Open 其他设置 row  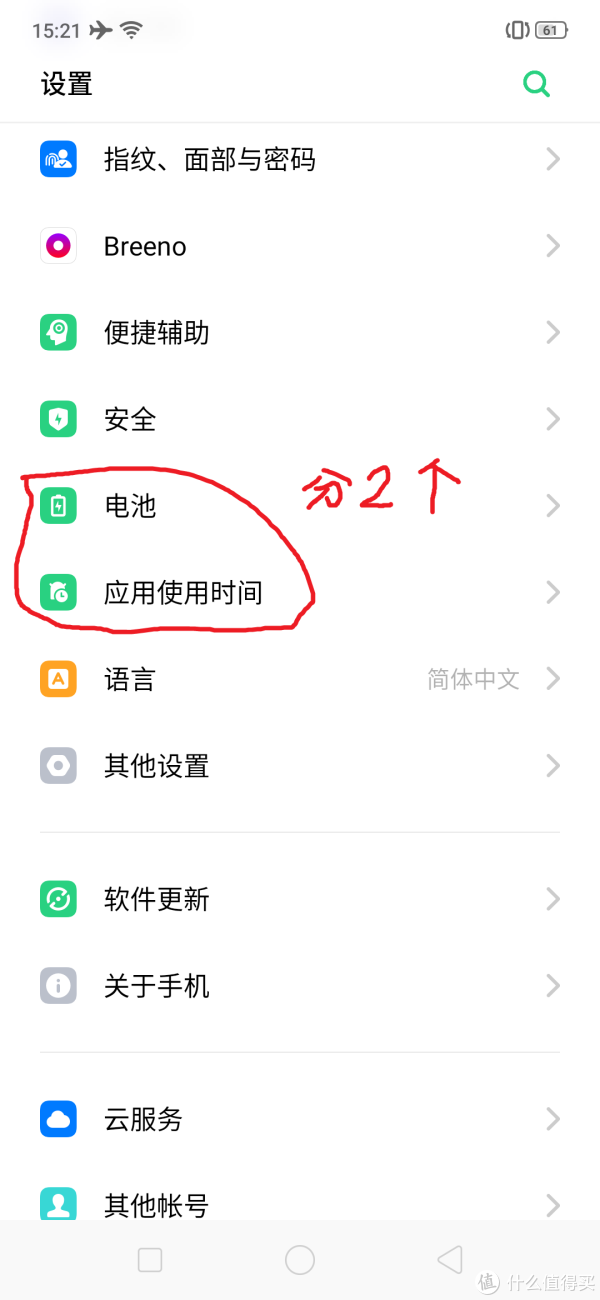[x=157, y=767]
